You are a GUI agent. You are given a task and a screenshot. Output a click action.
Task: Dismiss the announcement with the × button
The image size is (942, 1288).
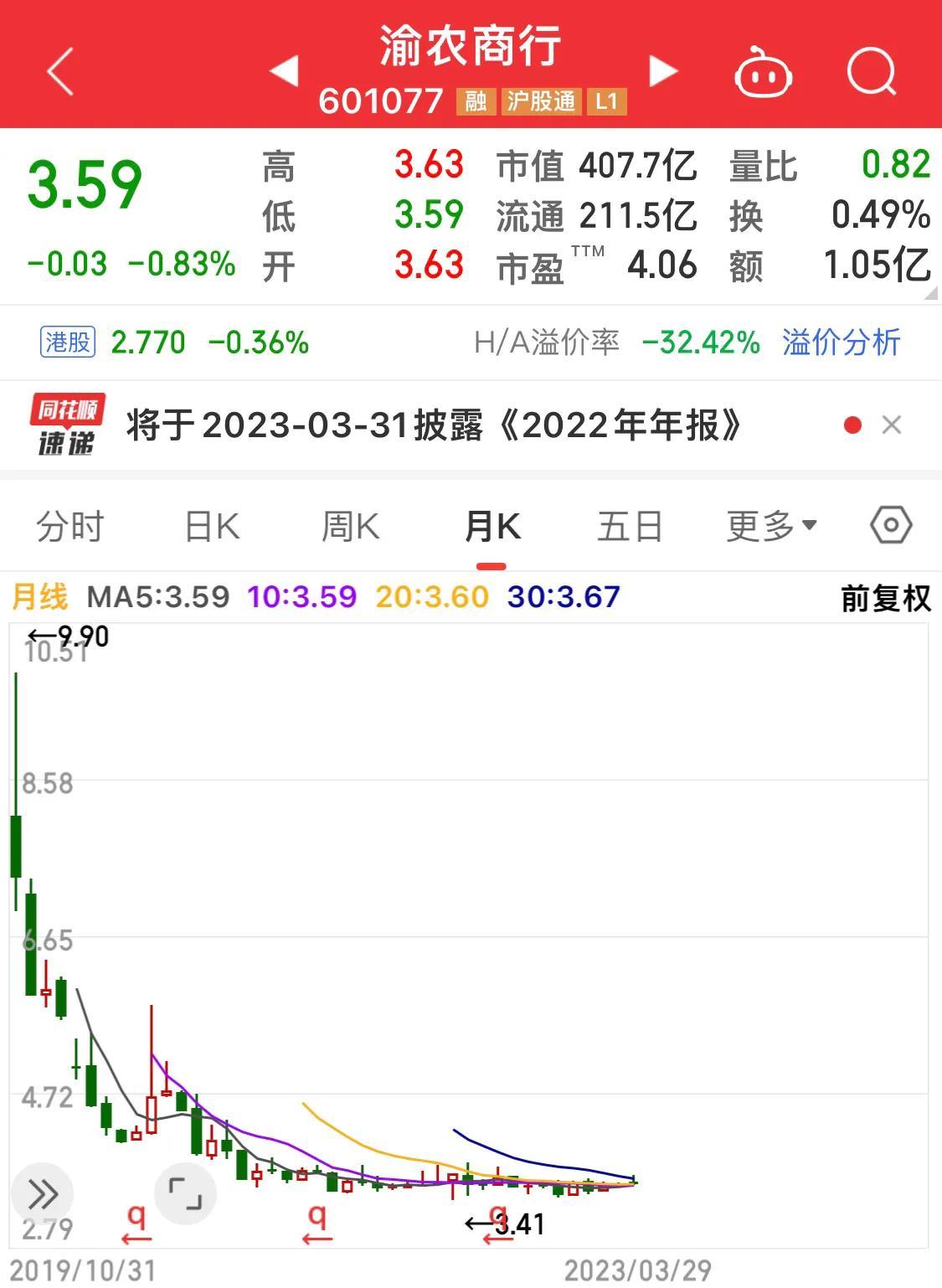pos(893,425)
